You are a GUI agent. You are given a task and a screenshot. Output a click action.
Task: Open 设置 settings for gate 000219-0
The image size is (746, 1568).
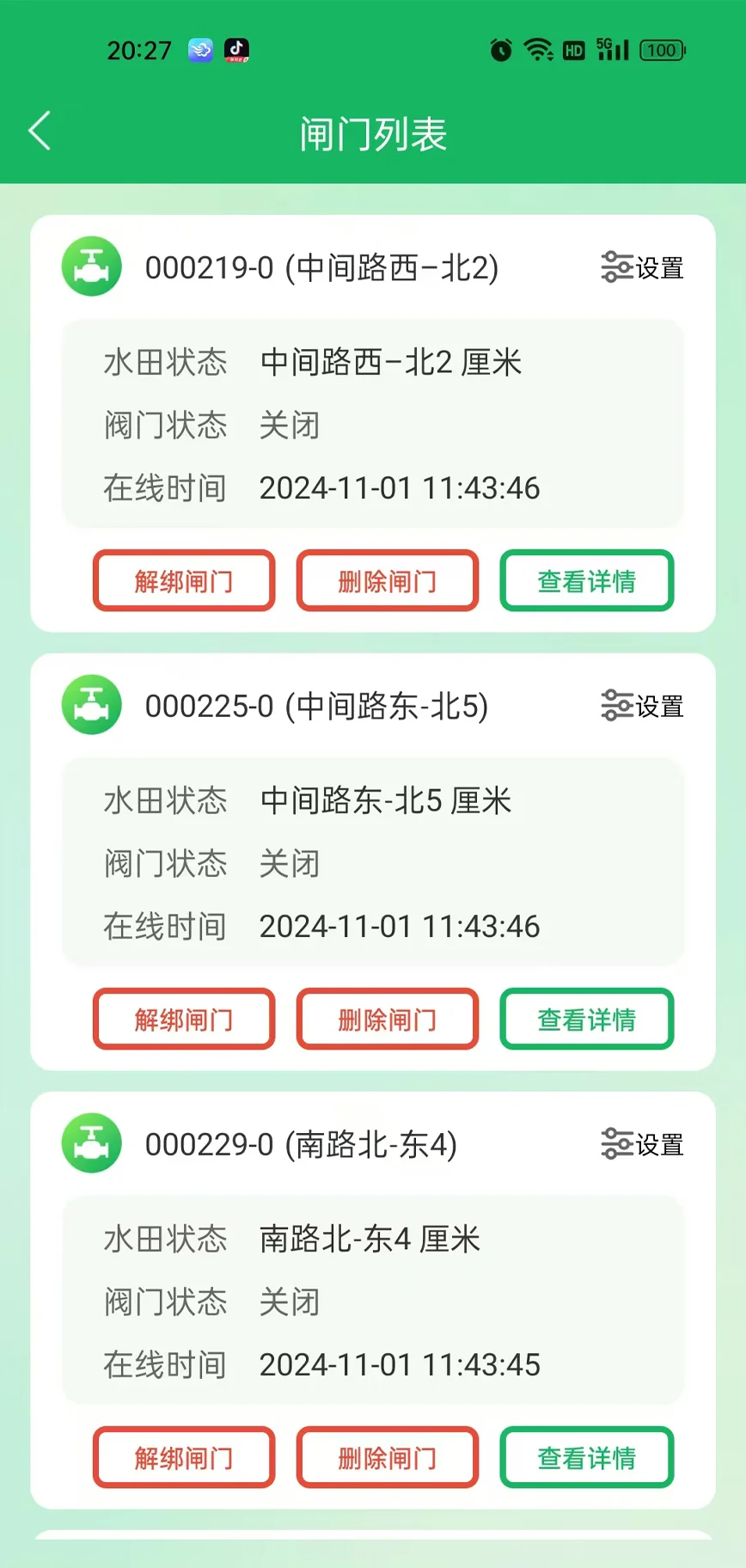click(x=641, y=266)
